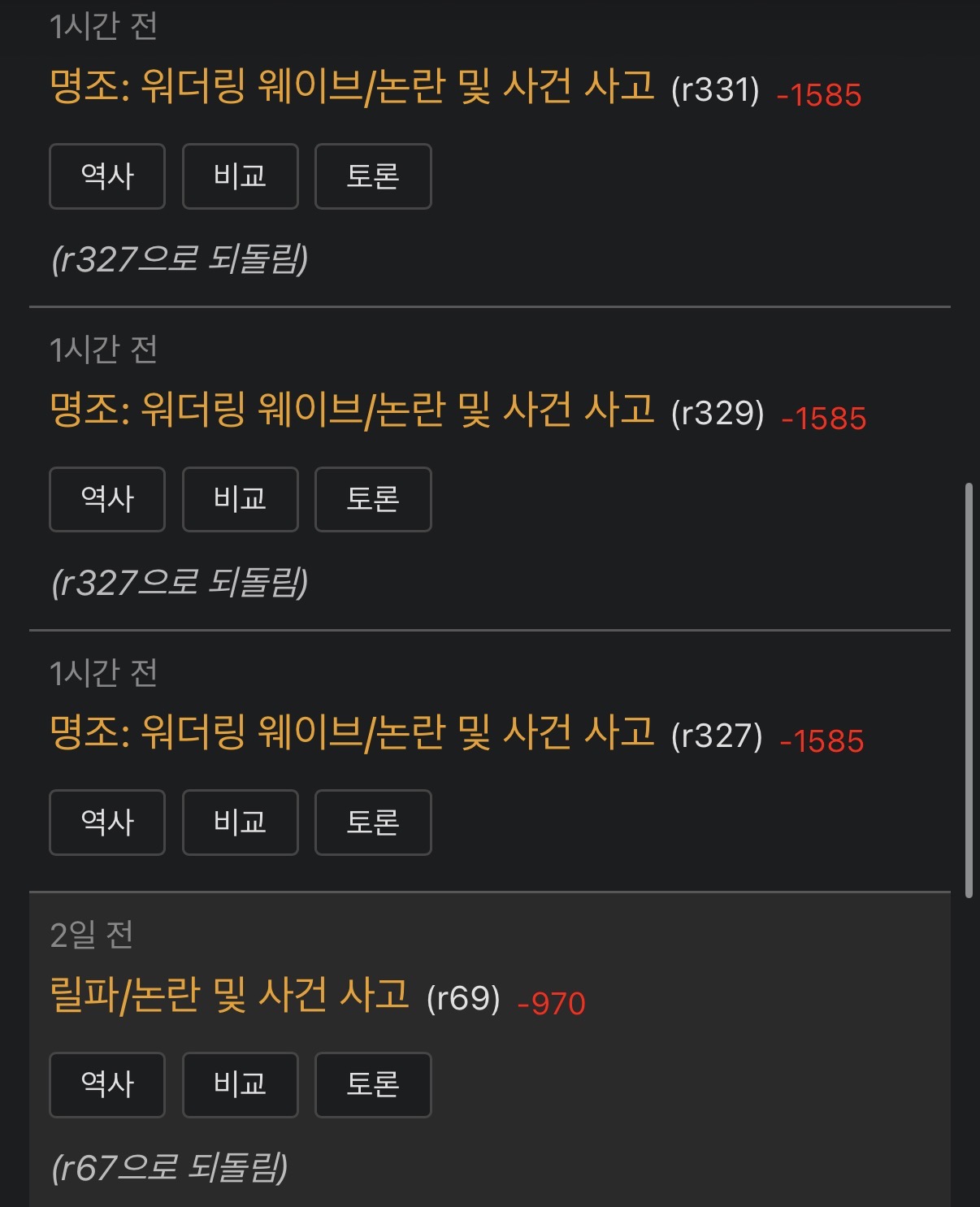This screenshot has width=980, height=1207.
Task: Open the 명조: 워더링 웨이브 r329 document link
Action: point(351,410)
